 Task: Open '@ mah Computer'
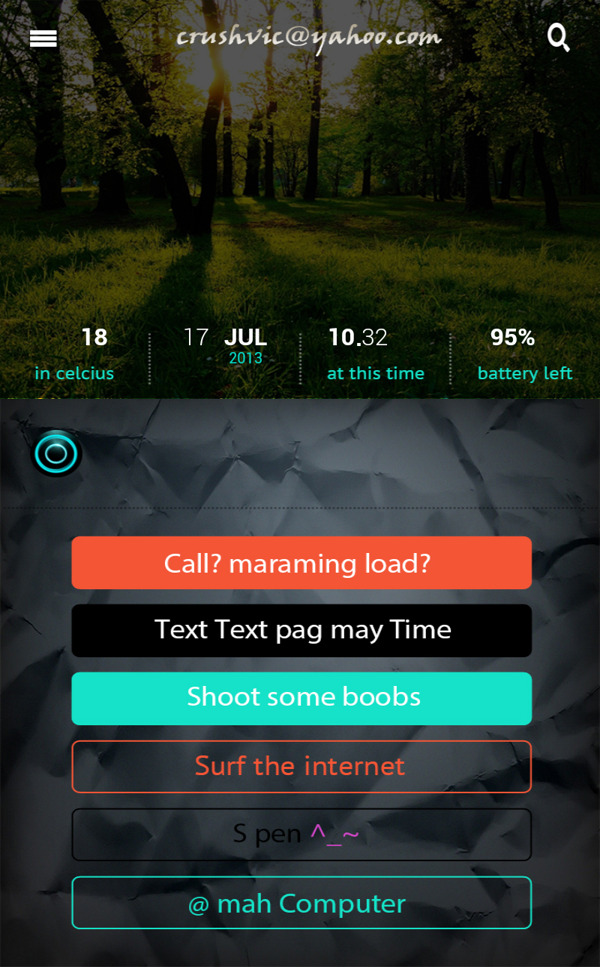point(301,903)
